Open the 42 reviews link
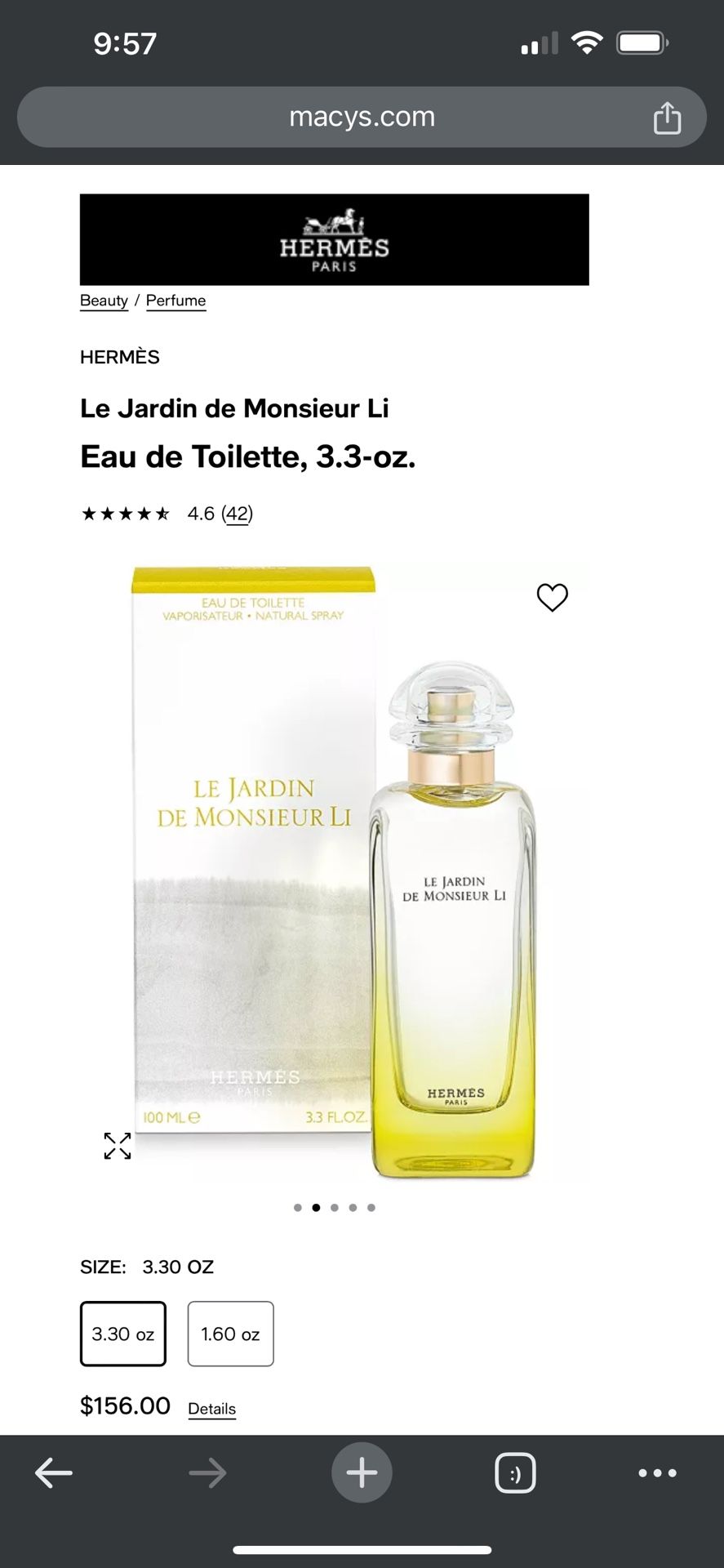724x1568 pixels. point(238,514)
